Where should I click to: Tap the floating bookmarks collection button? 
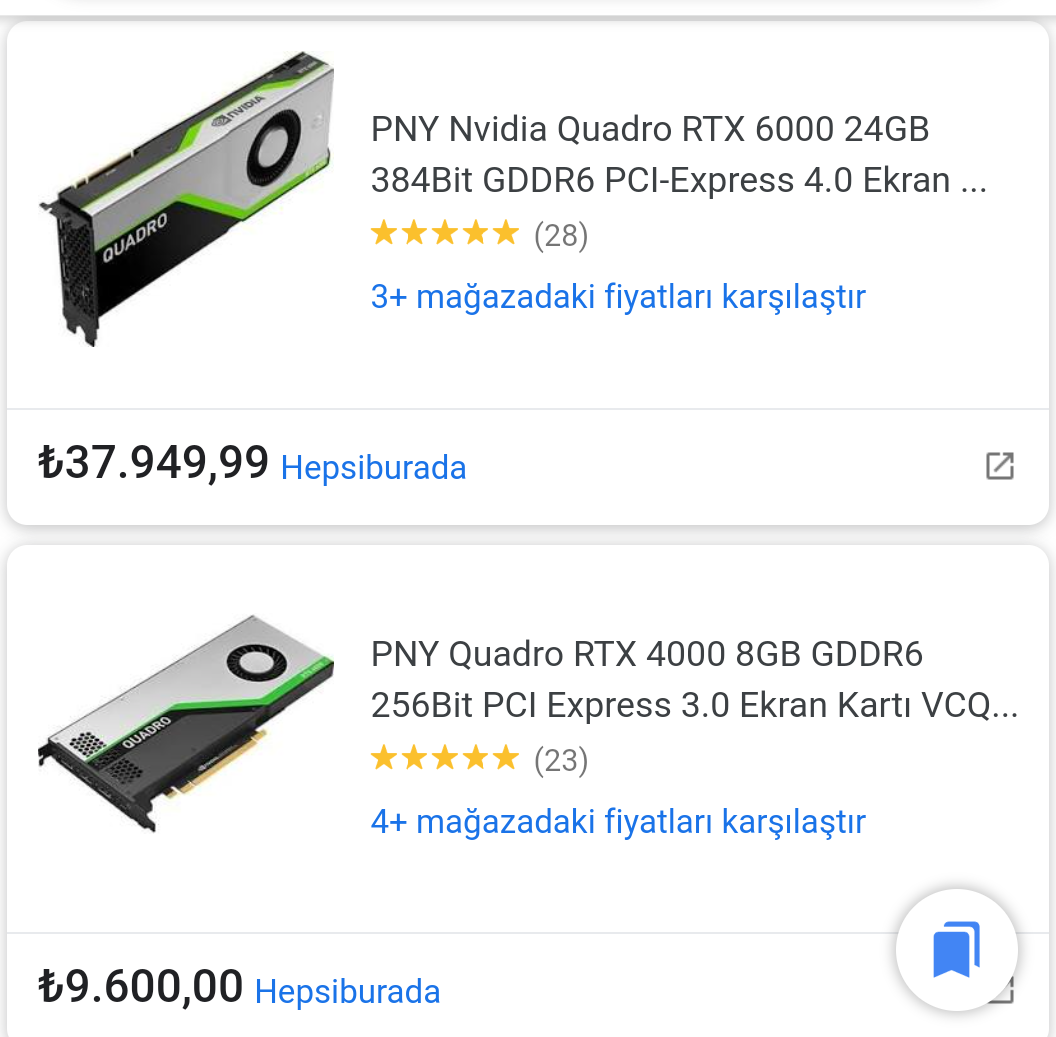[956, 949]
